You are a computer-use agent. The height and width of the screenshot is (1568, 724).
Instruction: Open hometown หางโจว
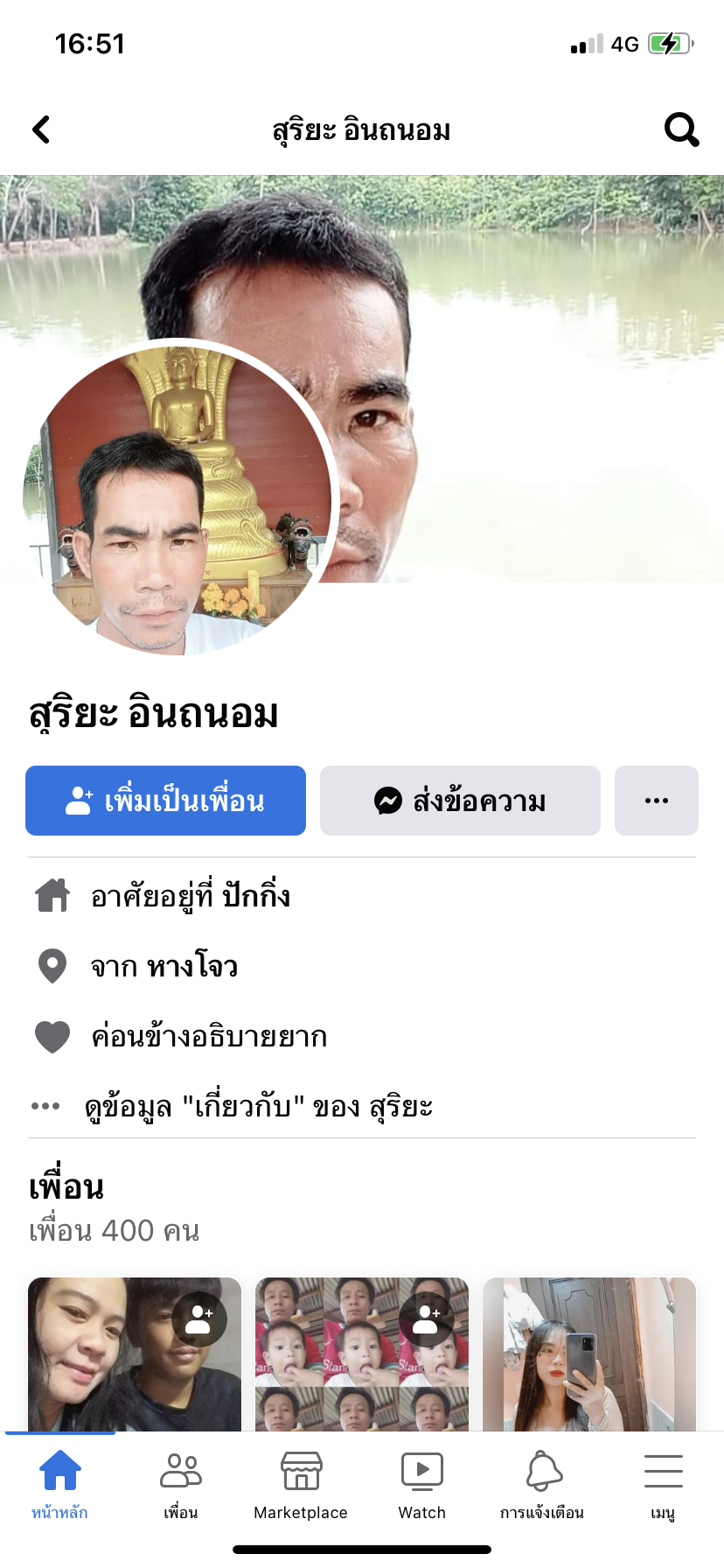192,966
